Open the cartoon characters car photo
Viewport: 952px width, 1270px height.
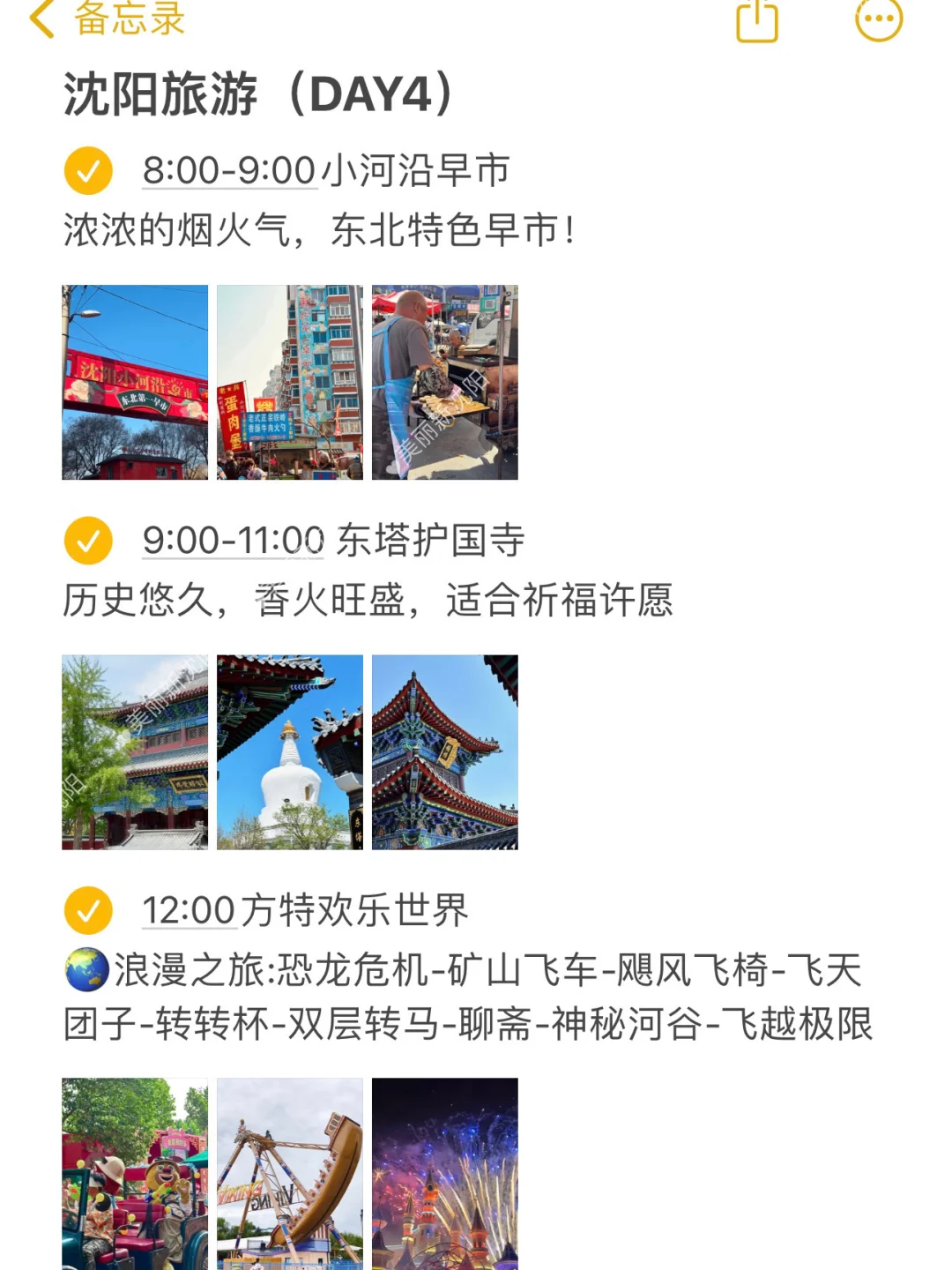[135, 1173]
